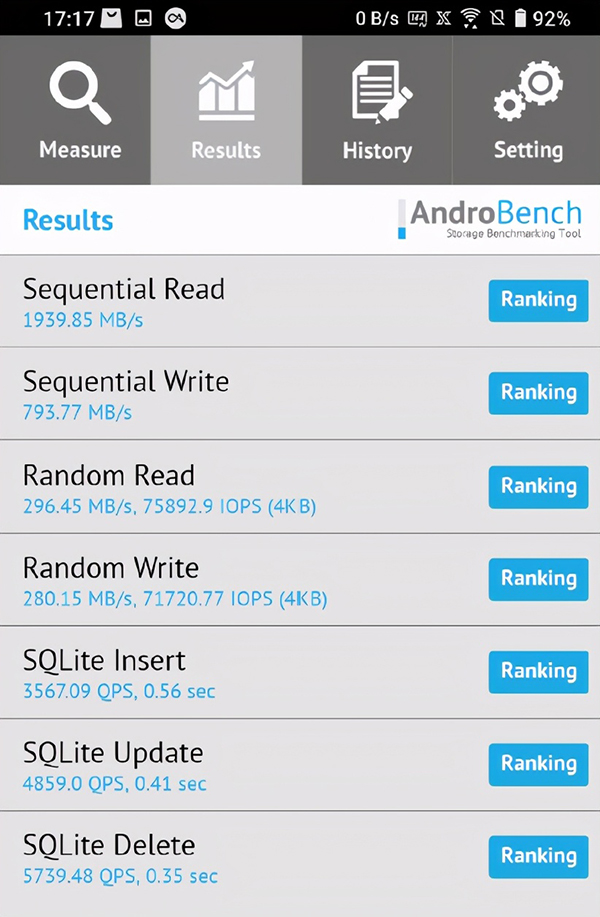Open the History tab

377,111
